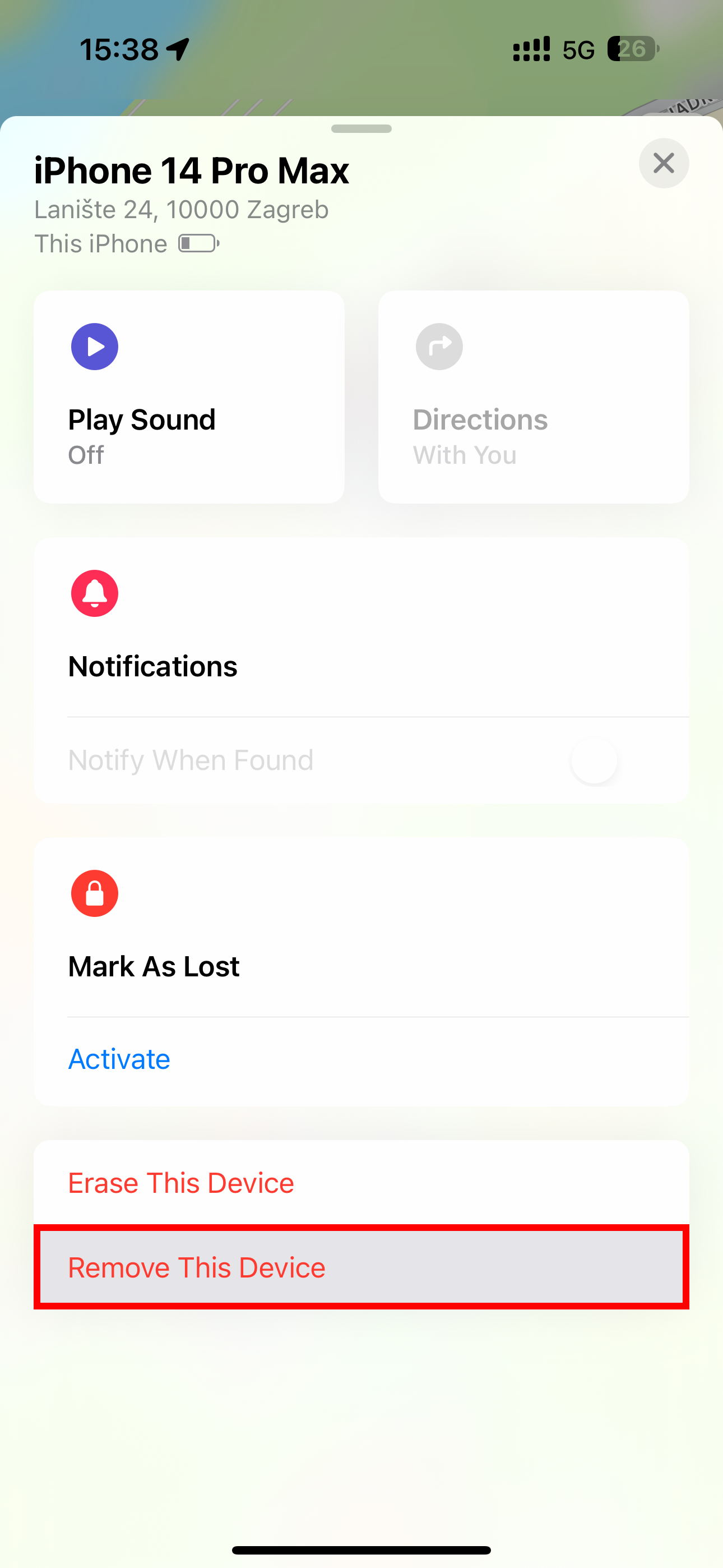Choose Remove This Device
The width and height of the screenshot is (723, 1568).
click(361, 1267)
